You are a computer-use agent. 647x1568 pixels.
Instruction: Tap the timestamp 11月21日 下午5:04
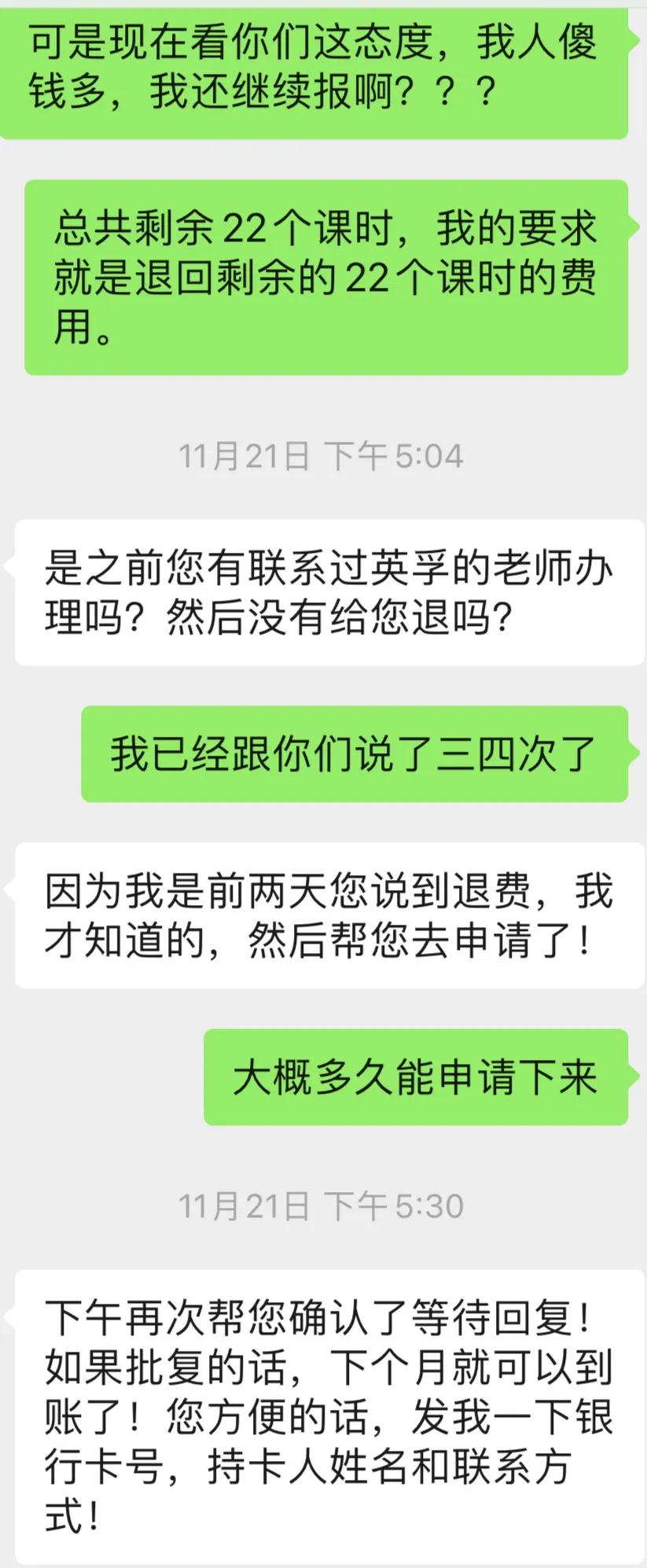pyautogui.click(x=323, y=455)
